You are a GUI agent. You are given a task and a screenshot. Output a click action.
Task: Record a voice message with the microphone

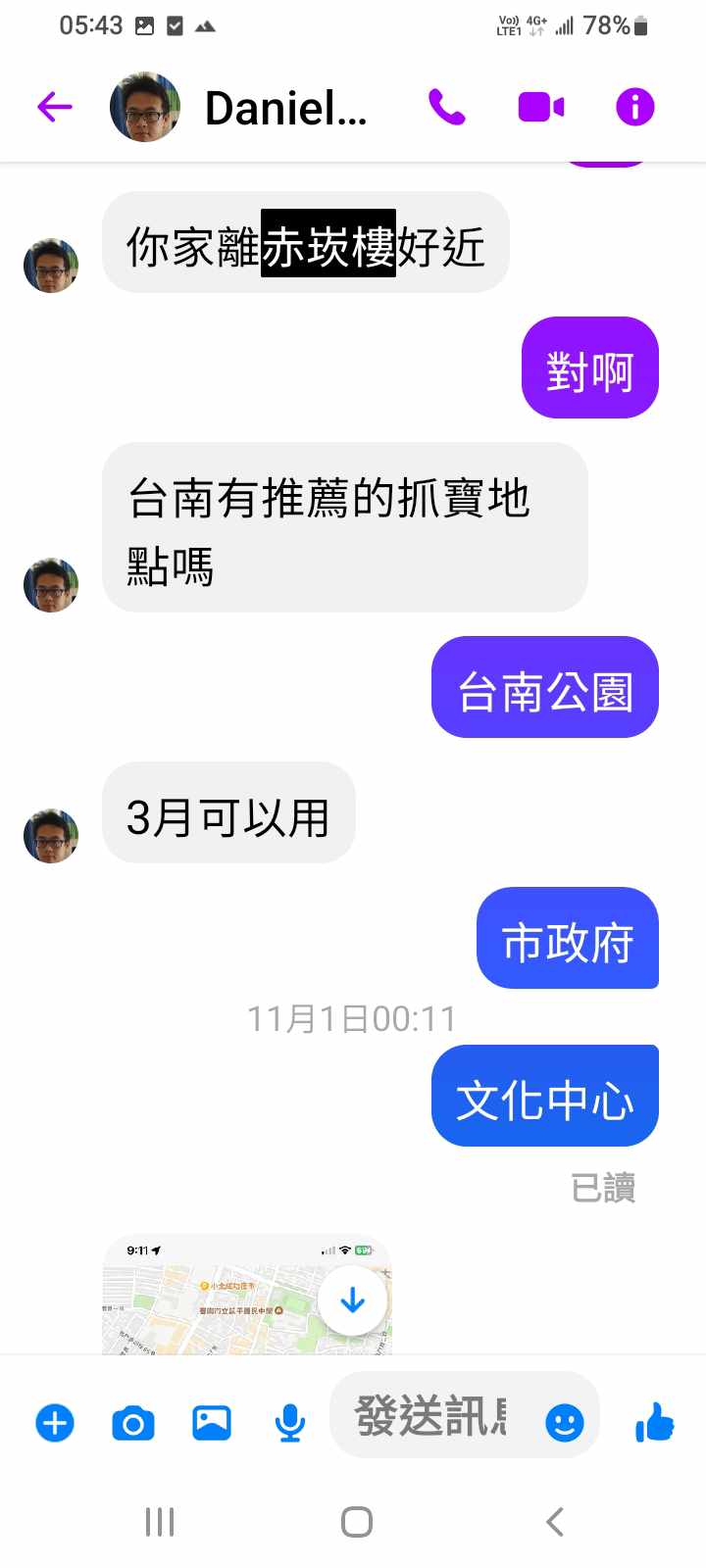click(289, 1422)
